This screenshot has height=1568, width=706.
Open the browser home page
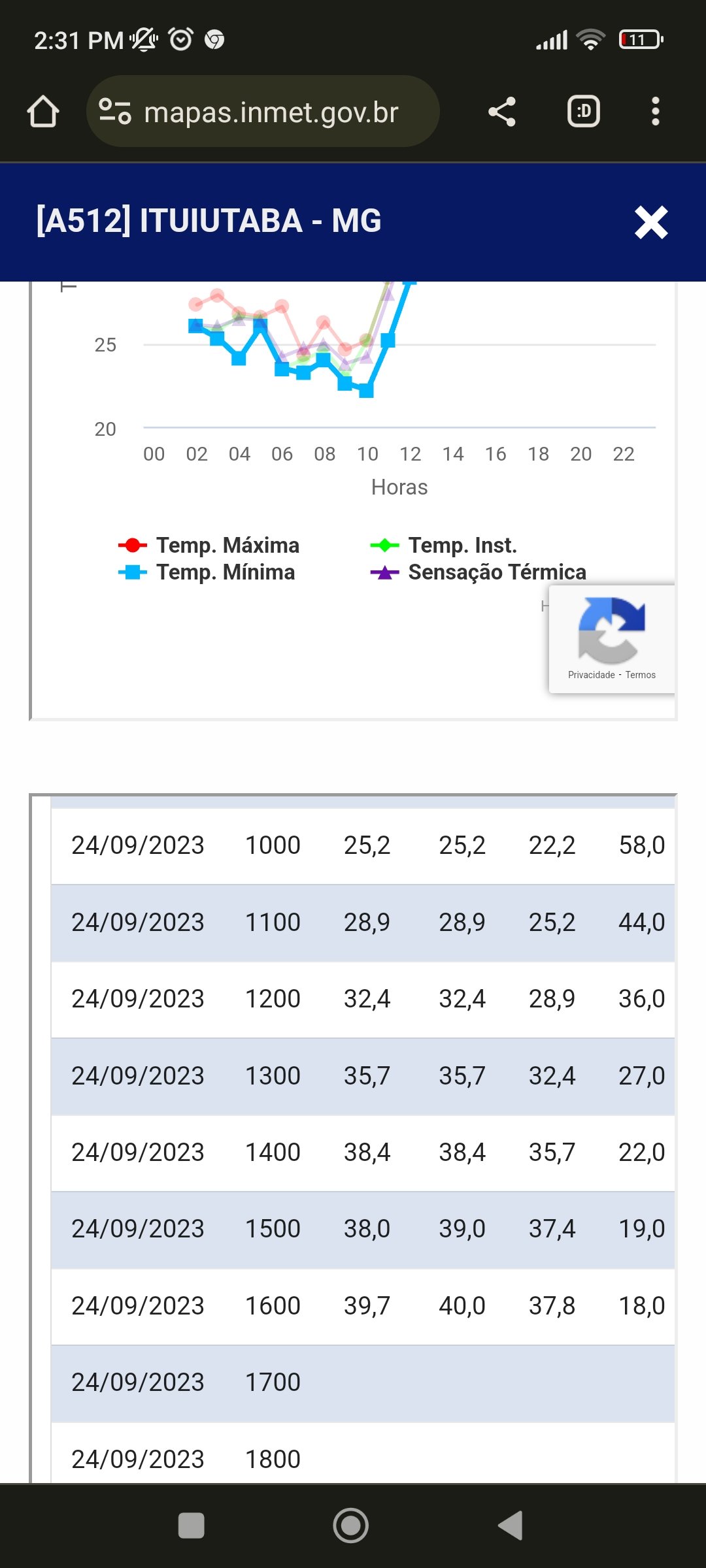pyautogui.click(x=43, y=112)
